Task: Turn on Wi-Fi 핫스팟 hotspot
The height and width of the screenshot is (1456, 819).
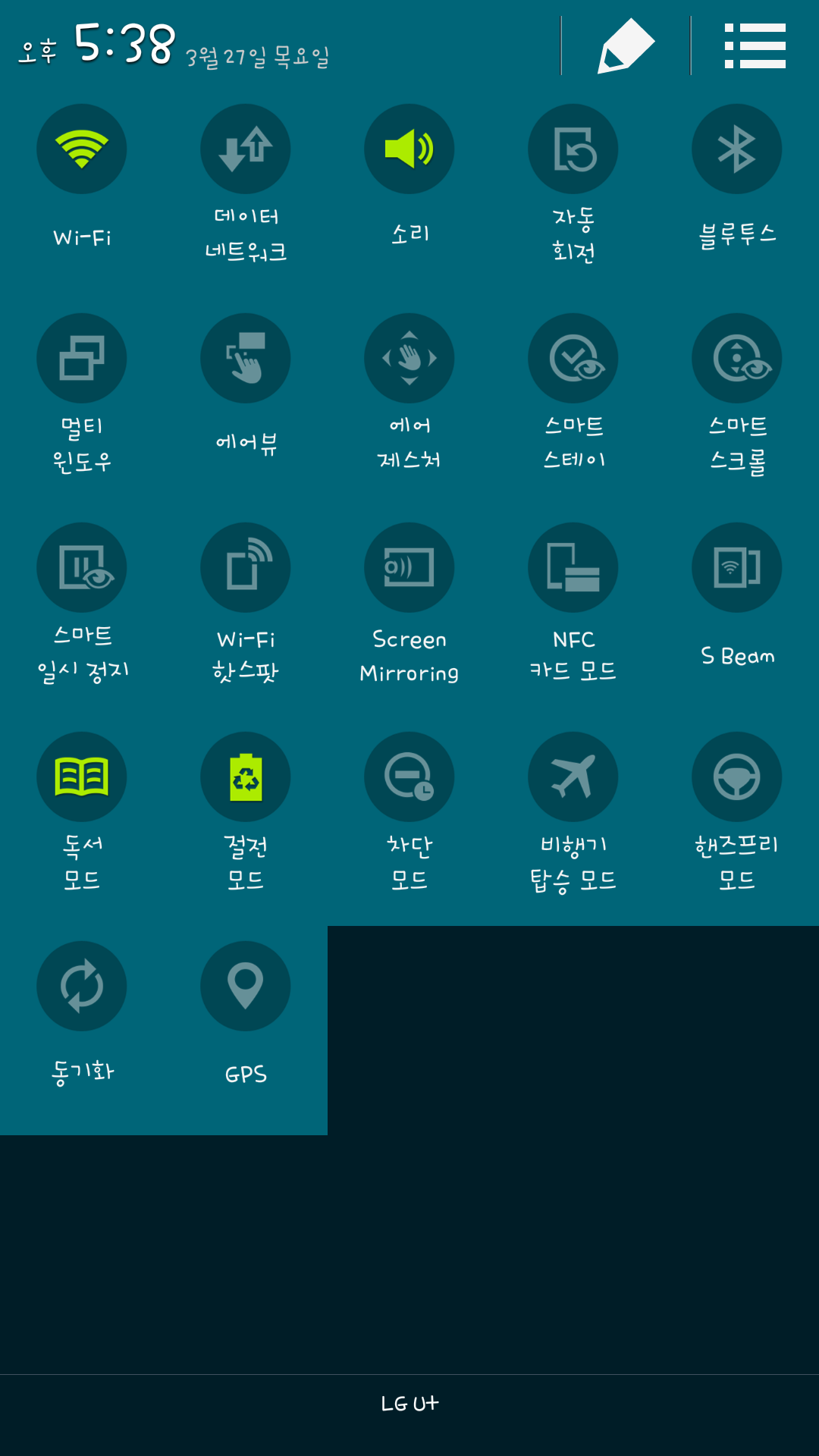Action: coord(246,568)
